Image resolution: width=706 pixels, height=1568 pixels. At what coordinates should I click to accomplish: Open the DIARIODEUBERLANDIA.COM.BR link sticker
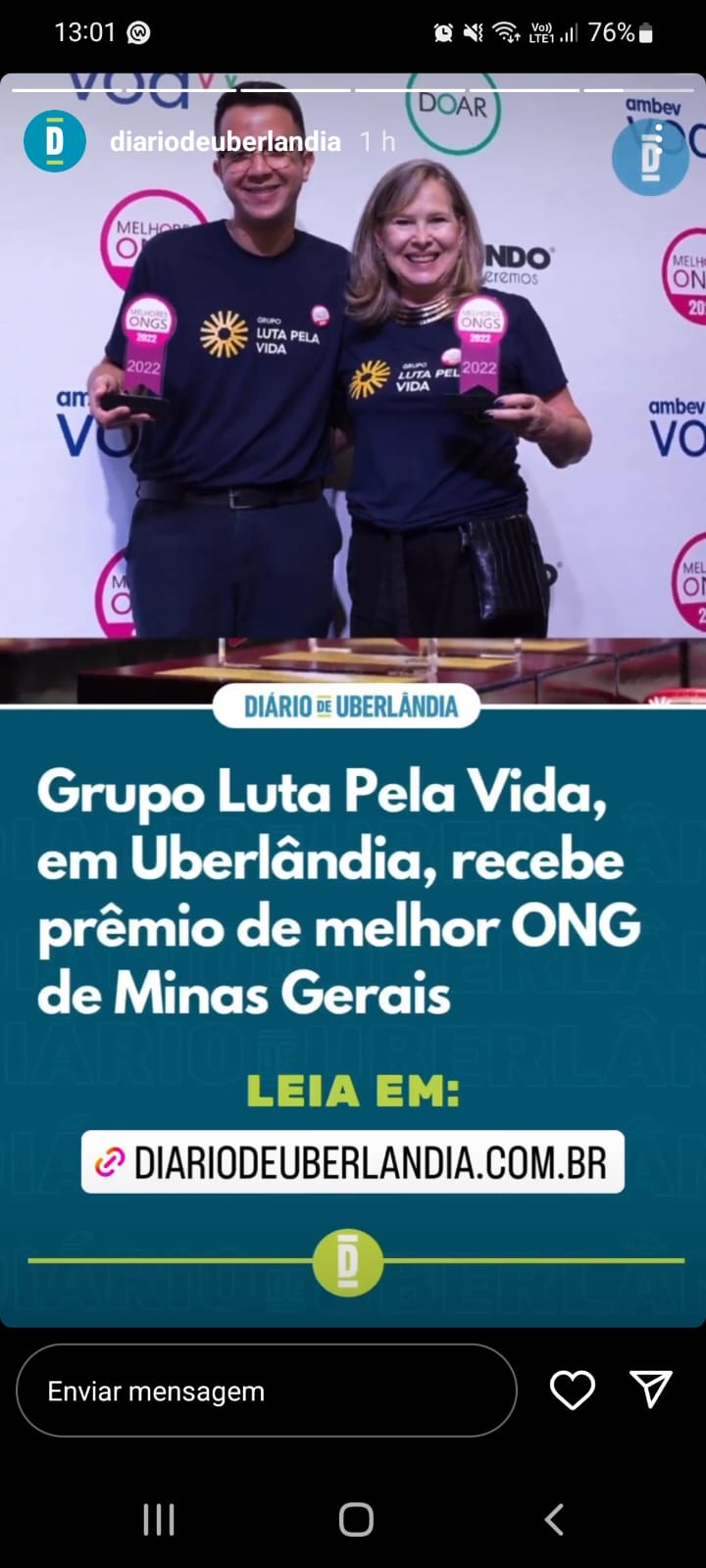point(353,1162)
